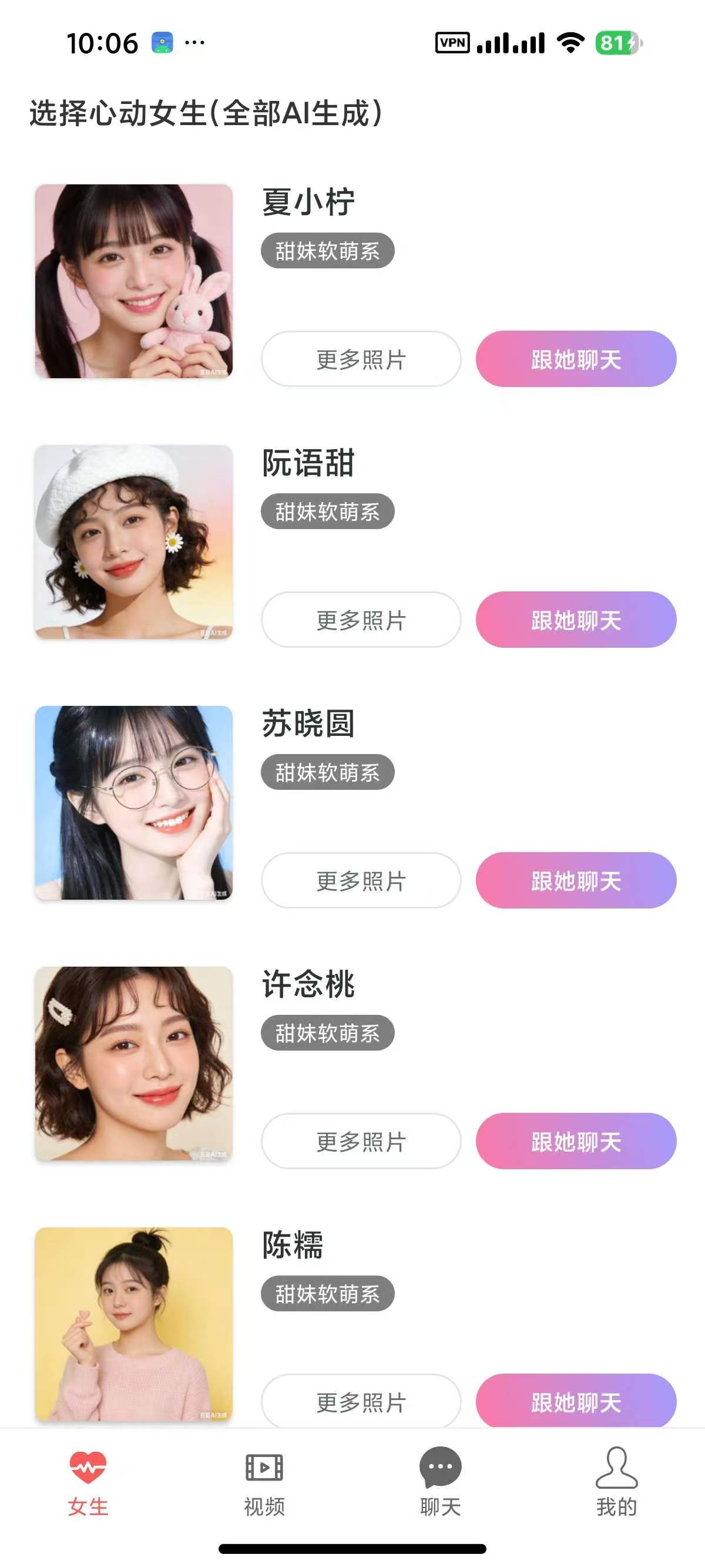Show more photos of 苏晓圆

click(x=361, y=880)
